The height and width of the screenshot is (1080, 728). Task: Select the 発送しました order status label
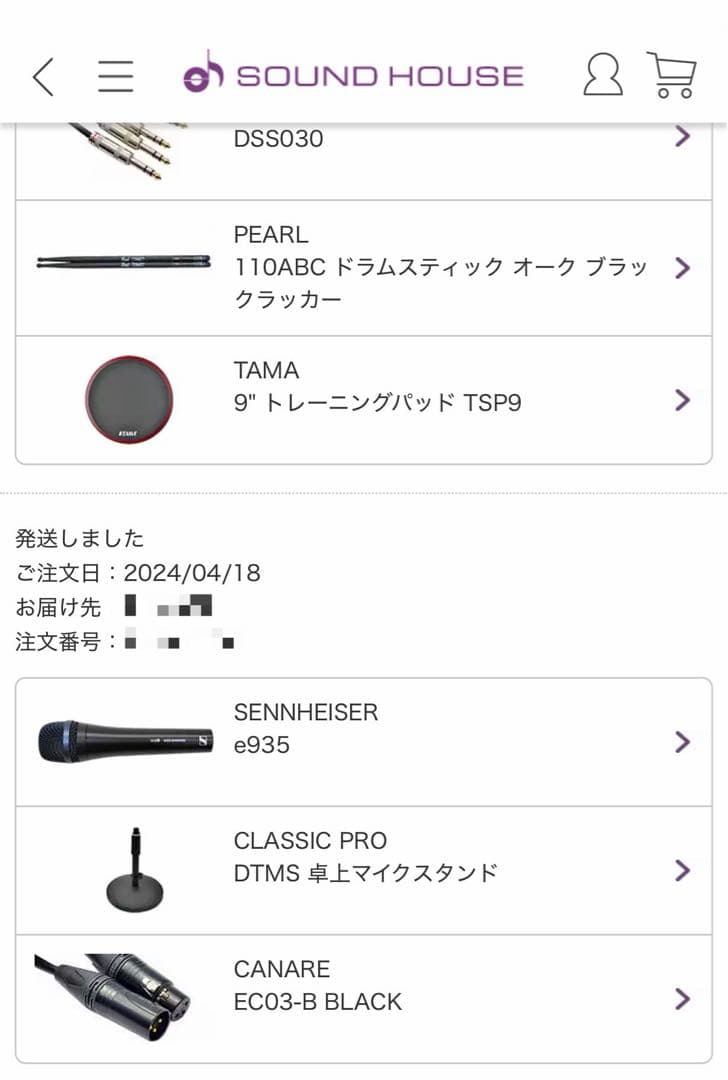[78, 538]
